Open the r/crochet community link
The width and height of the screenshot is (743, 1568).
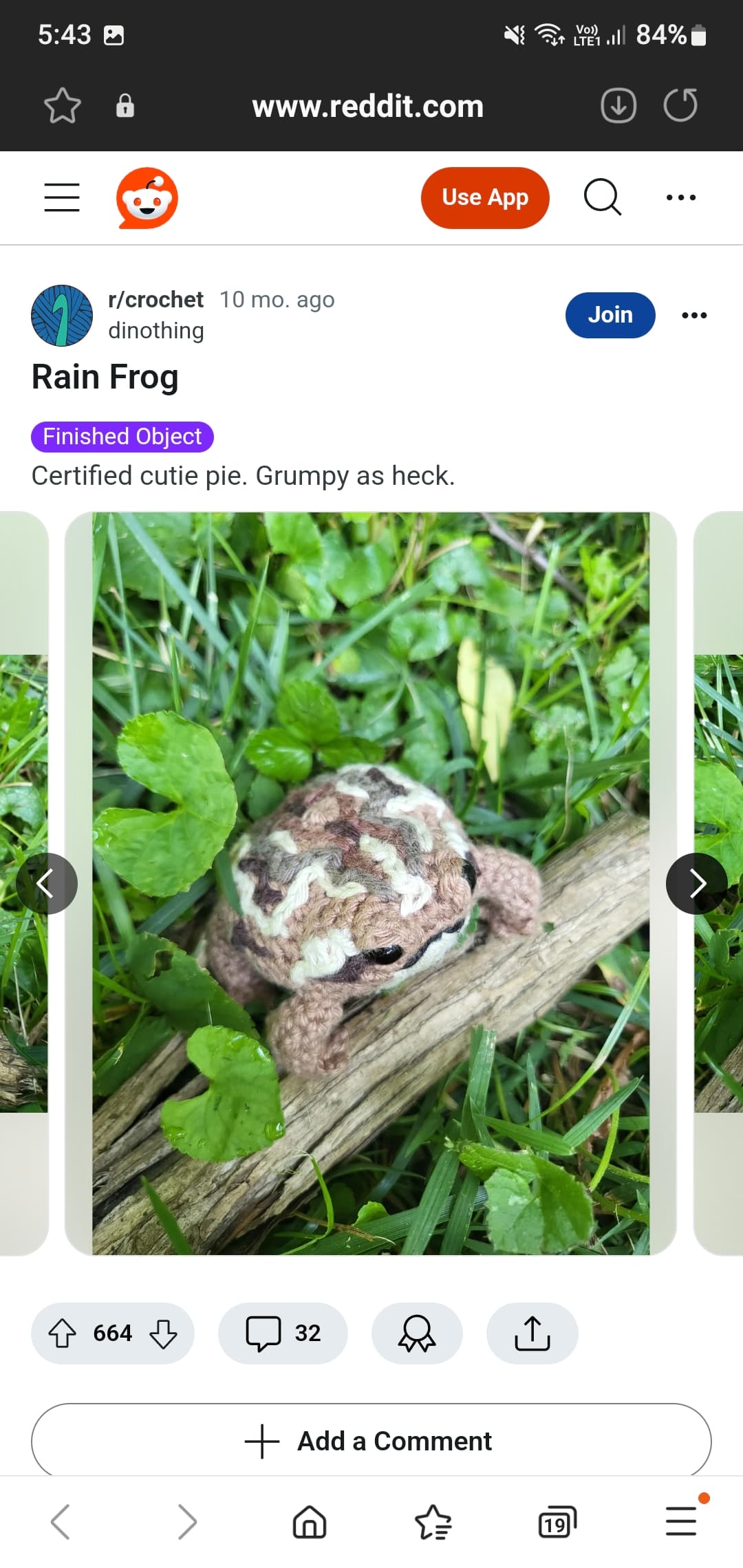coord(155,300)
